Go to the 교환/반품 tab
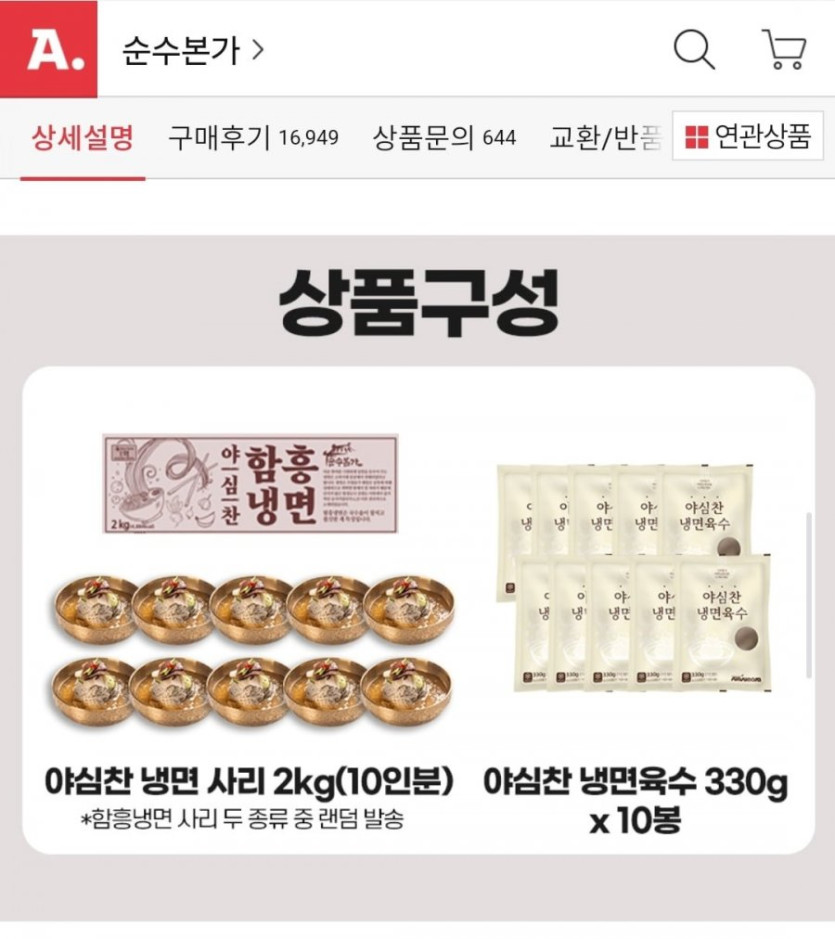This screenshot has width=835, height=939. 606,137
